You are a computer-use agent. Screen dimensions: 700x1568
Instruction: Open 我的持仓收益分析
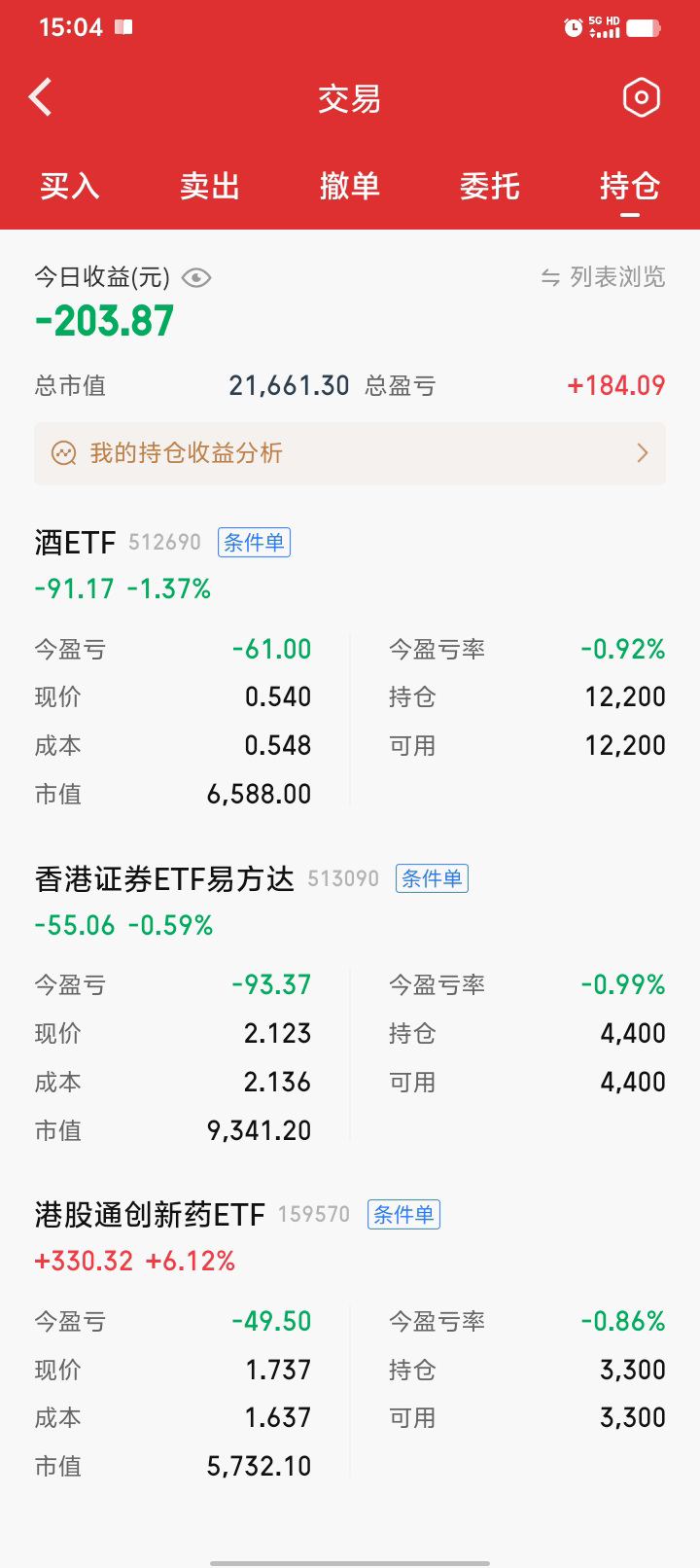pyautogui.click(x=350, y=453)
